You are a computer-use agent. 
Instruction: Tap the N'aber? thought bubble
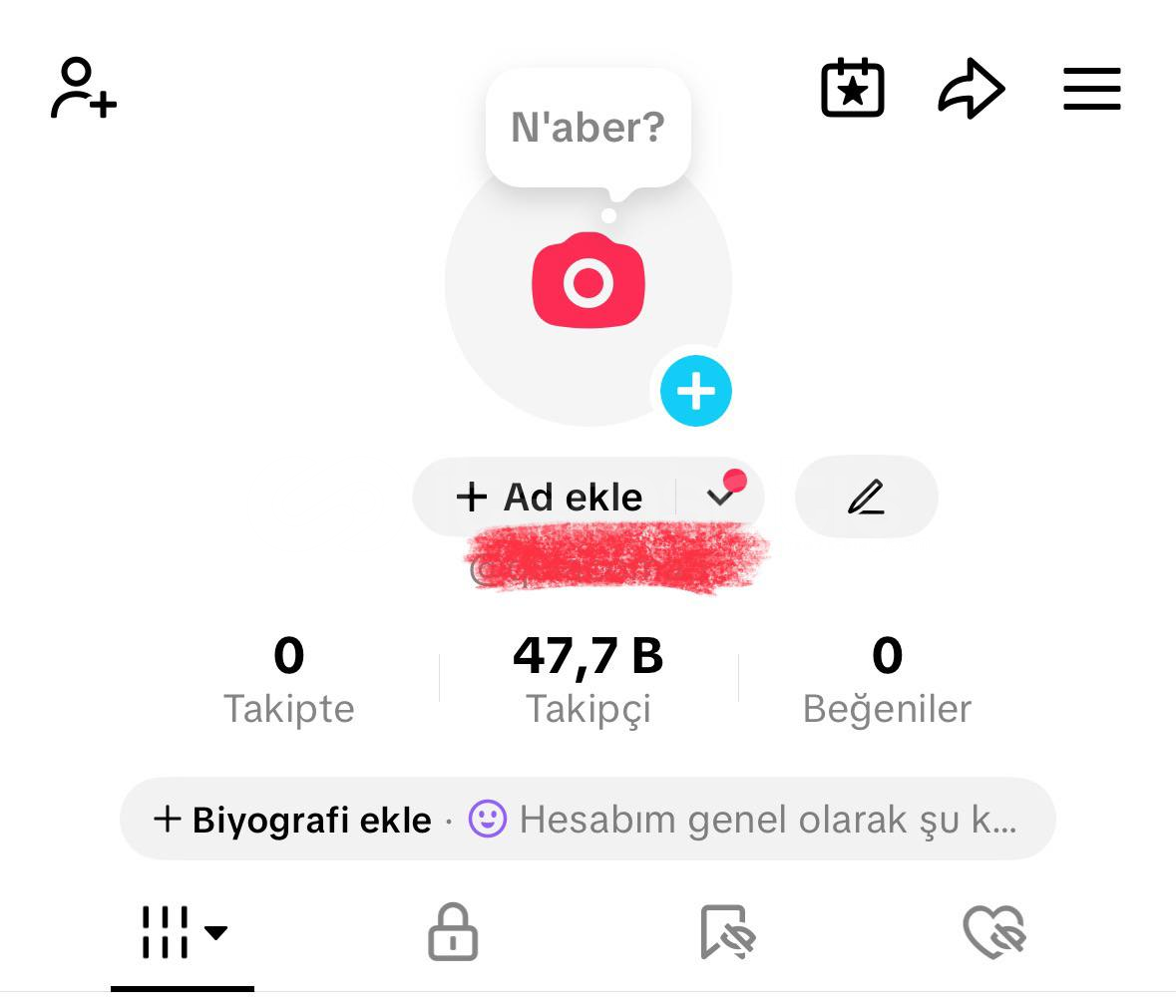(x=588, y=128)
